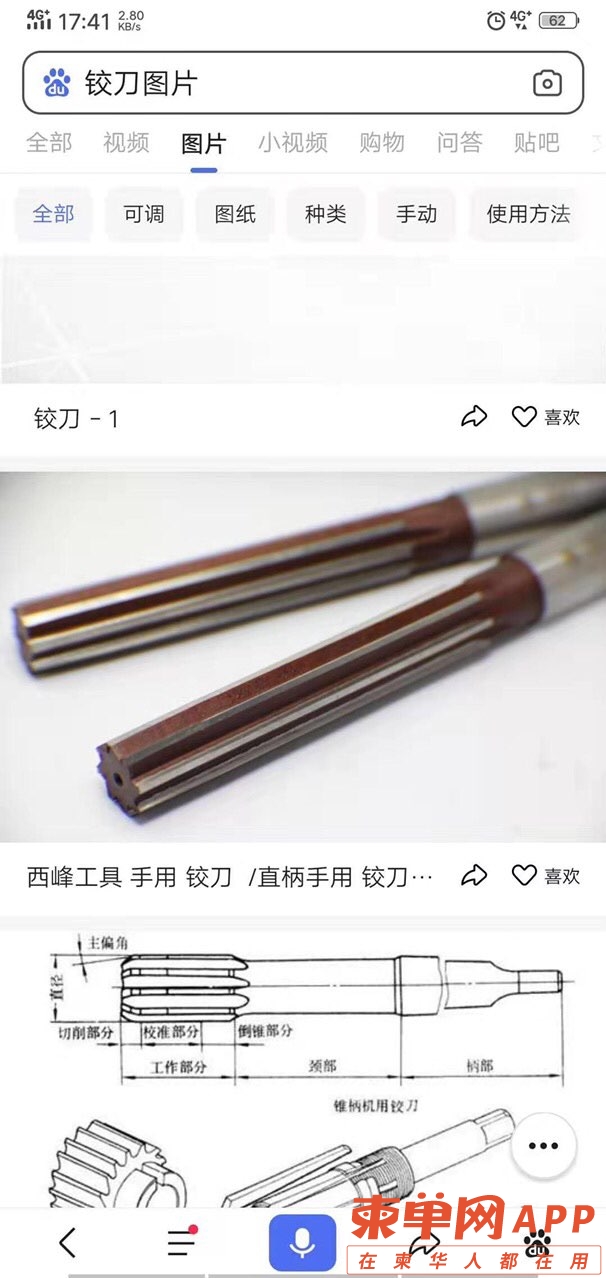Open the 购物 tab
The image size is (606, 1278).
(x=382, y=143)
